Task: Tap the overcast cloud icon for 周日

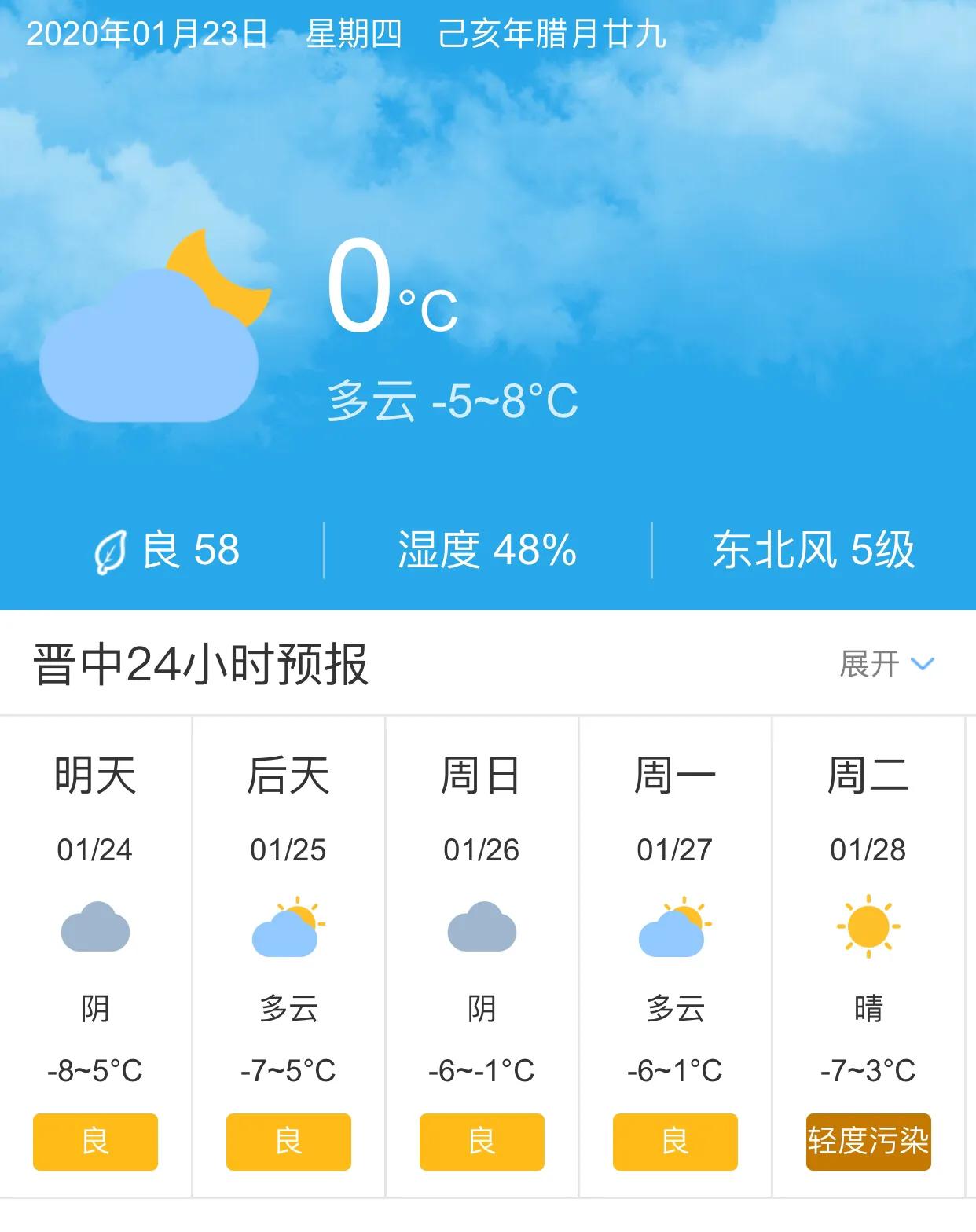Action: coord(482,929)
